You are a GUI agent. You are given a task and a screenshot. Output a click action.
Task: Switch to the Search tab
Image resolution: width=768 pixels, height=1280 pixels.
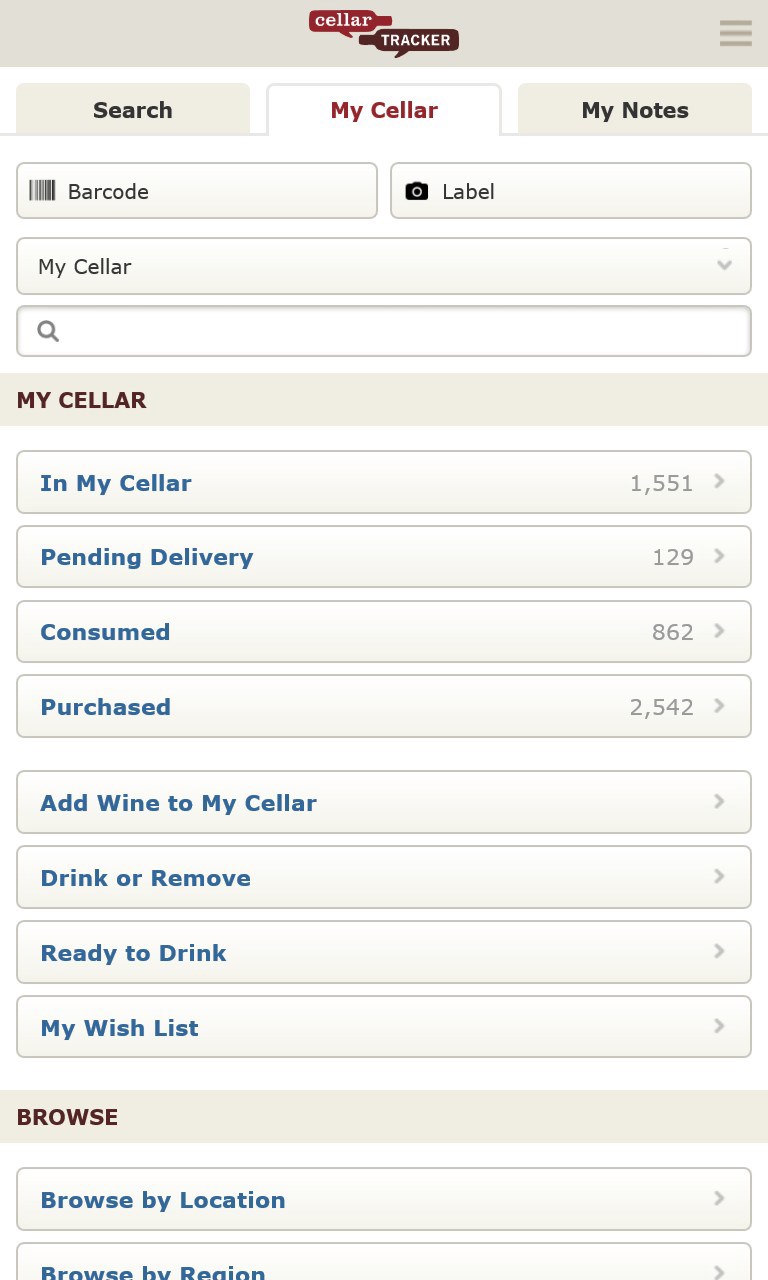click(x=132, y=110)
